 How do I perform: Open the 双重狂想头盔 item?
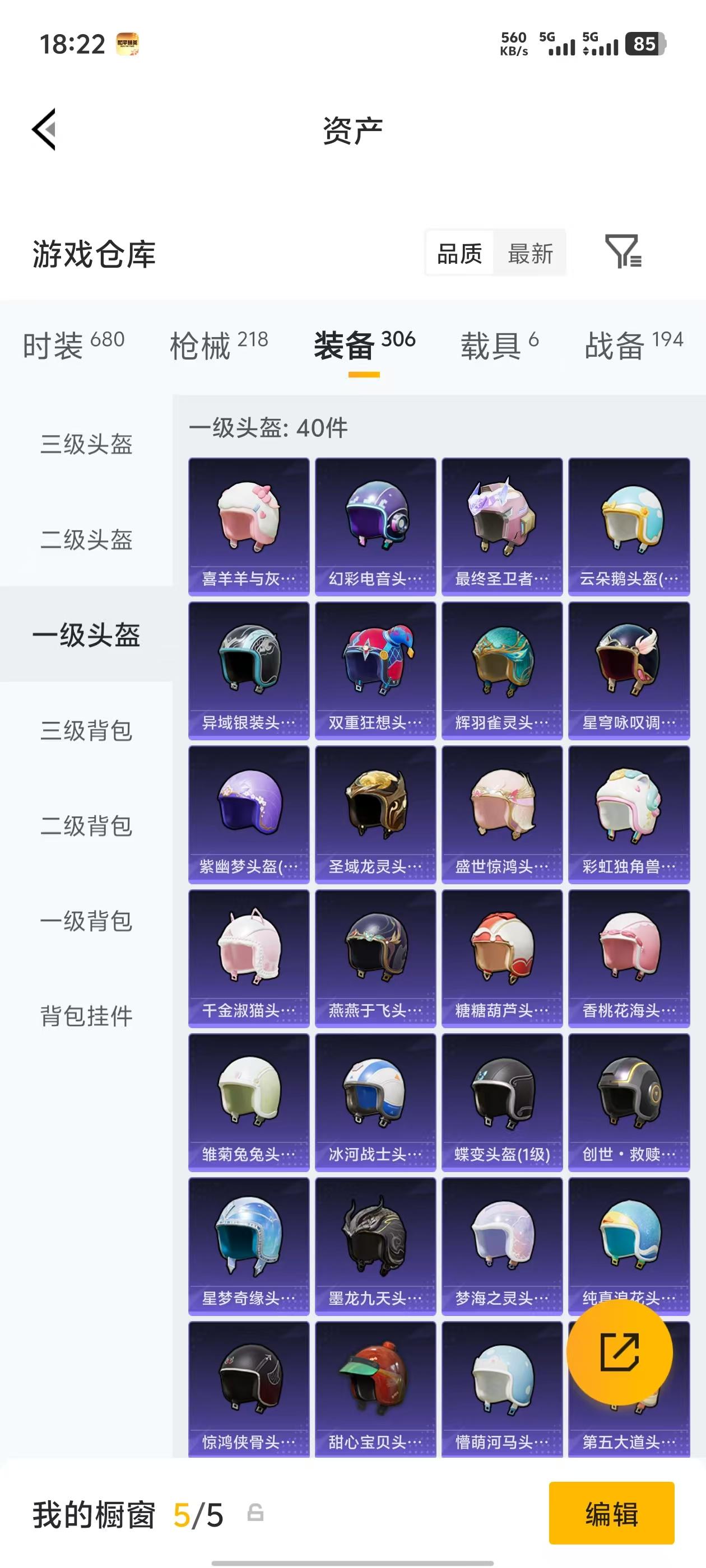tap(375, 670)
